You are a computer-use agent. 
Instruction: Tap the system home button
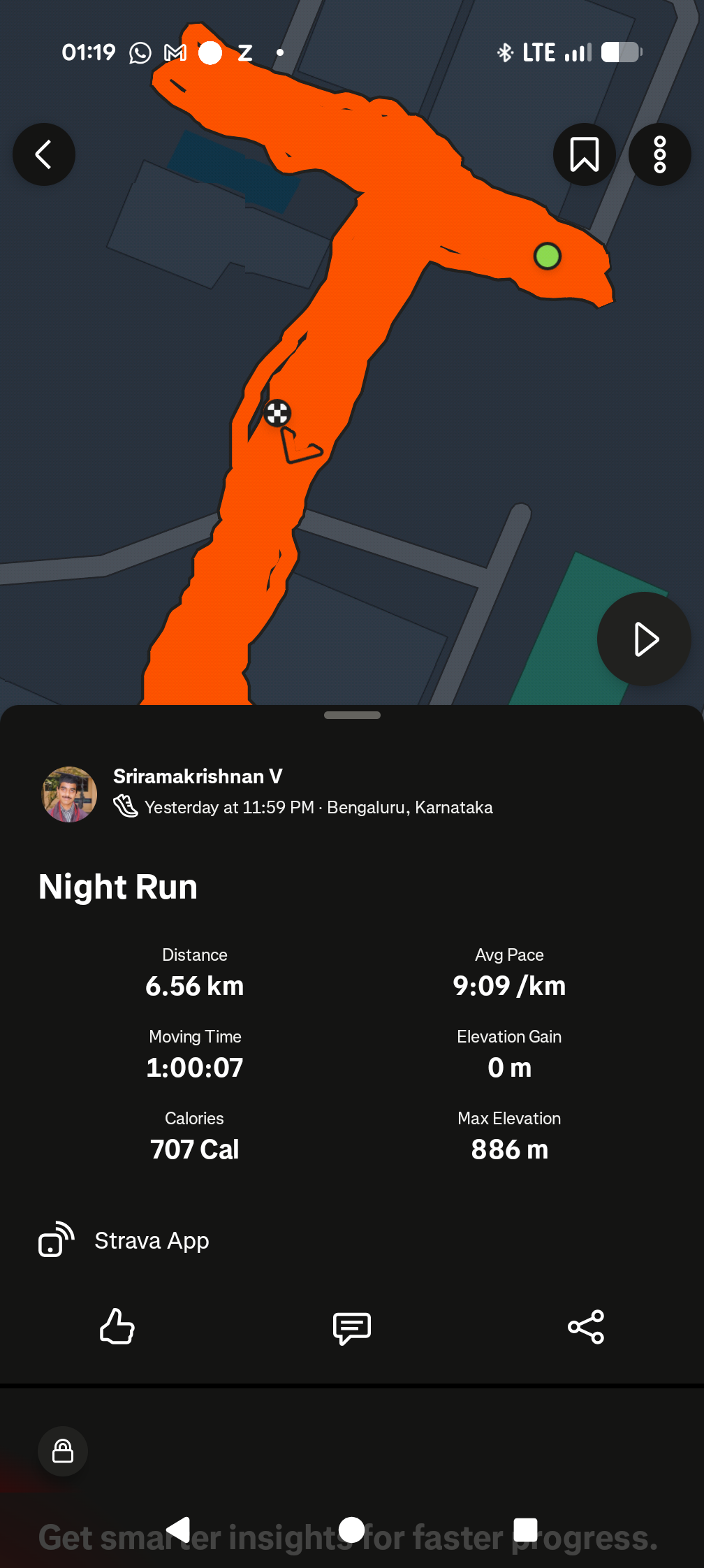tap(351, 1530)
